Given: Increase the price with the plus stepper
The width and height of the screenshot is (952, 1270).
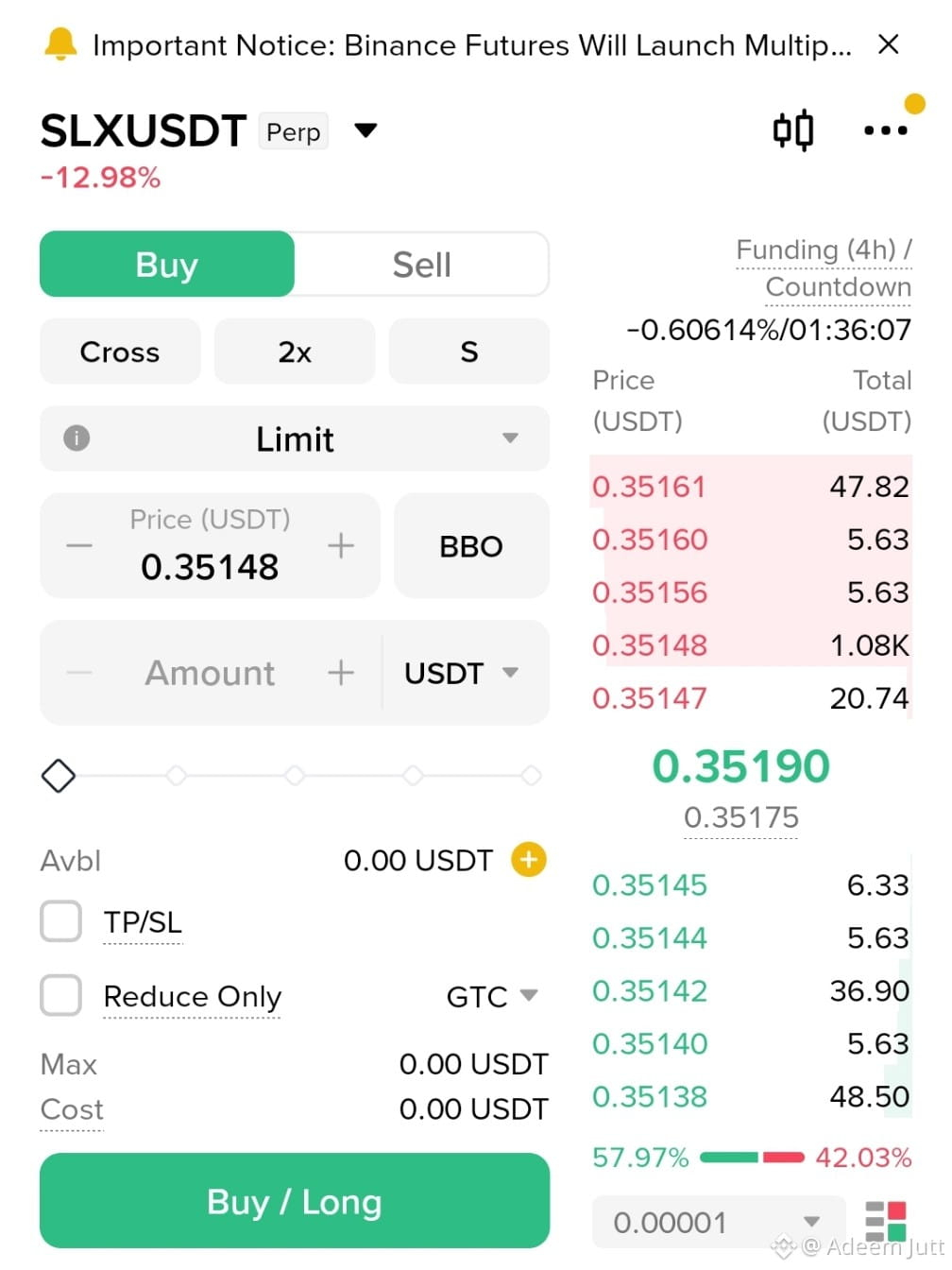Looking at the screenshot, I should coord(341,545).
